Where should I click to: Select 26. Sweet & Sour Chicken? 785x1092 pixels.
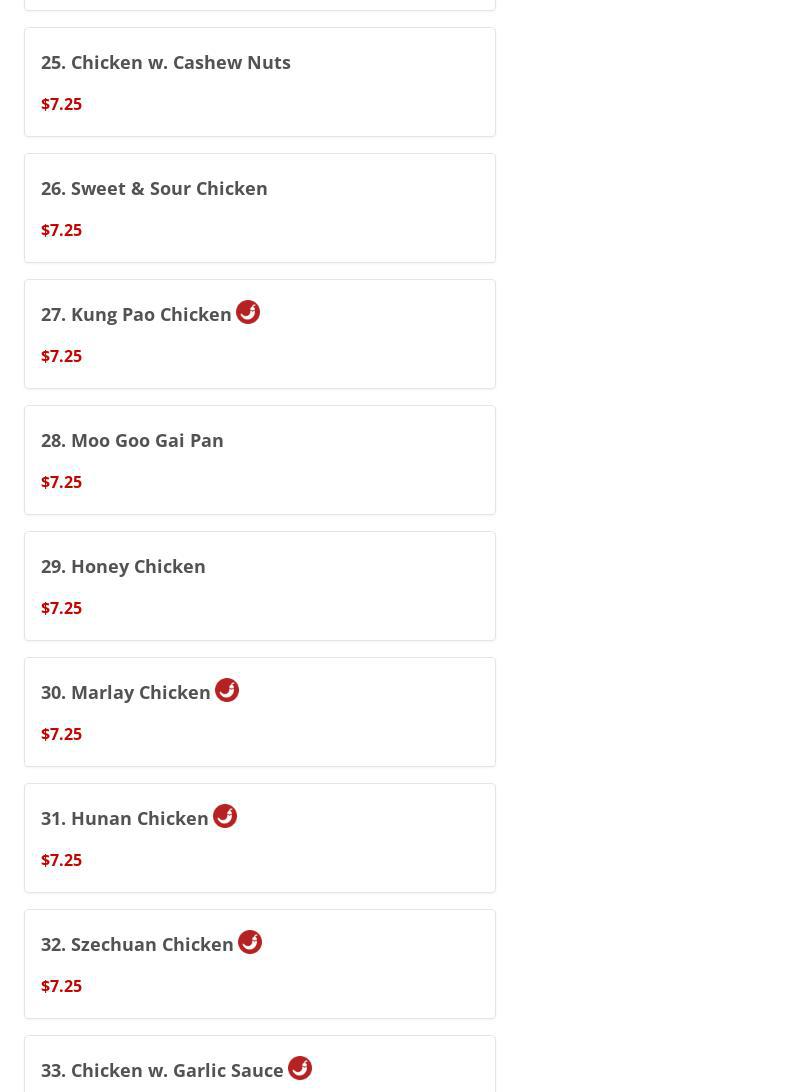154,189
